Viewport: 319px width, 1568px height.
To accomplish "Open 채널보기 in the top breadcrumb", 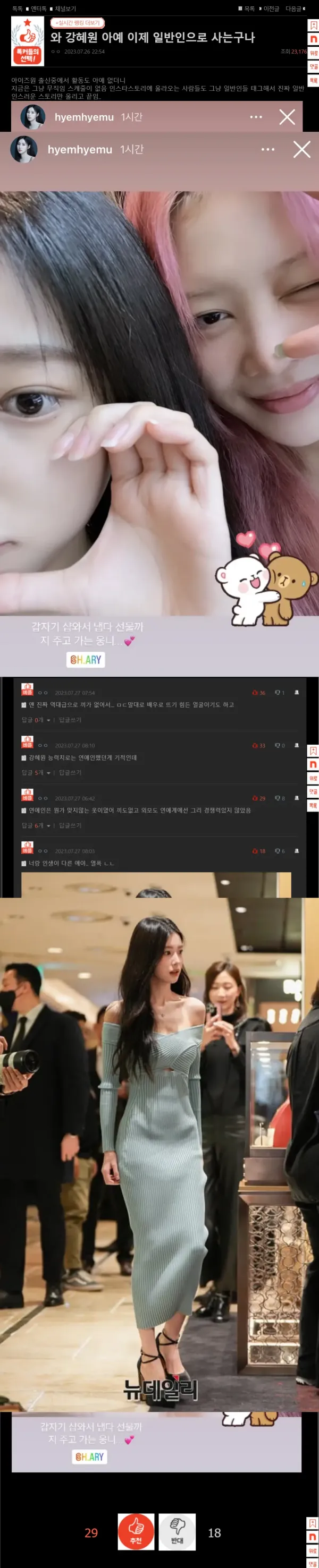I will point(65,8).
